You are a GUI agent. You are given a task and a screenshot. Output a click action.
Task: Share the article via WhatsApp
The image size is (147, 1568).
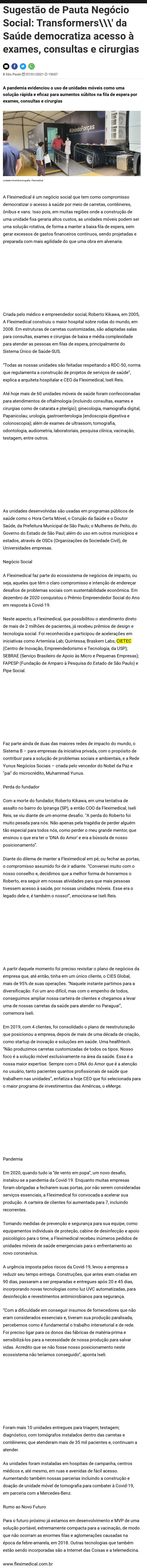click(32, 66)
